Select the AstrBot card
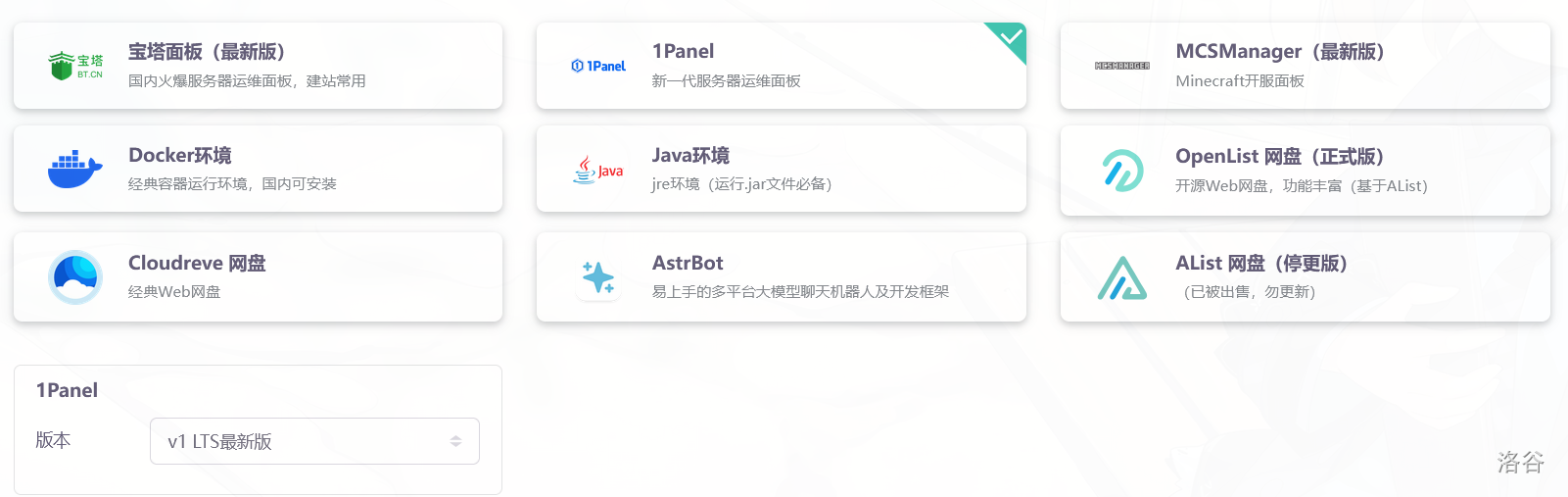The width and height of the screenshot is (1568, 497). (x=781, y=276)
